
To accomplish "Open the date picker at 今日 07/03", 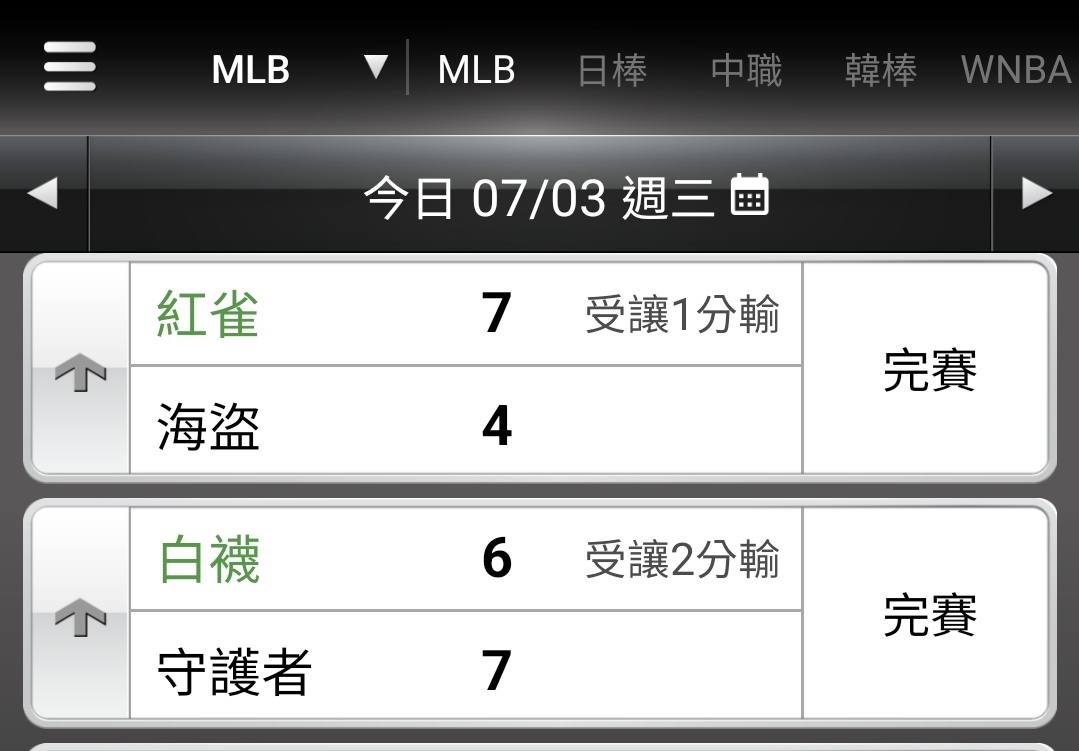I will click(x=749, y=195).
